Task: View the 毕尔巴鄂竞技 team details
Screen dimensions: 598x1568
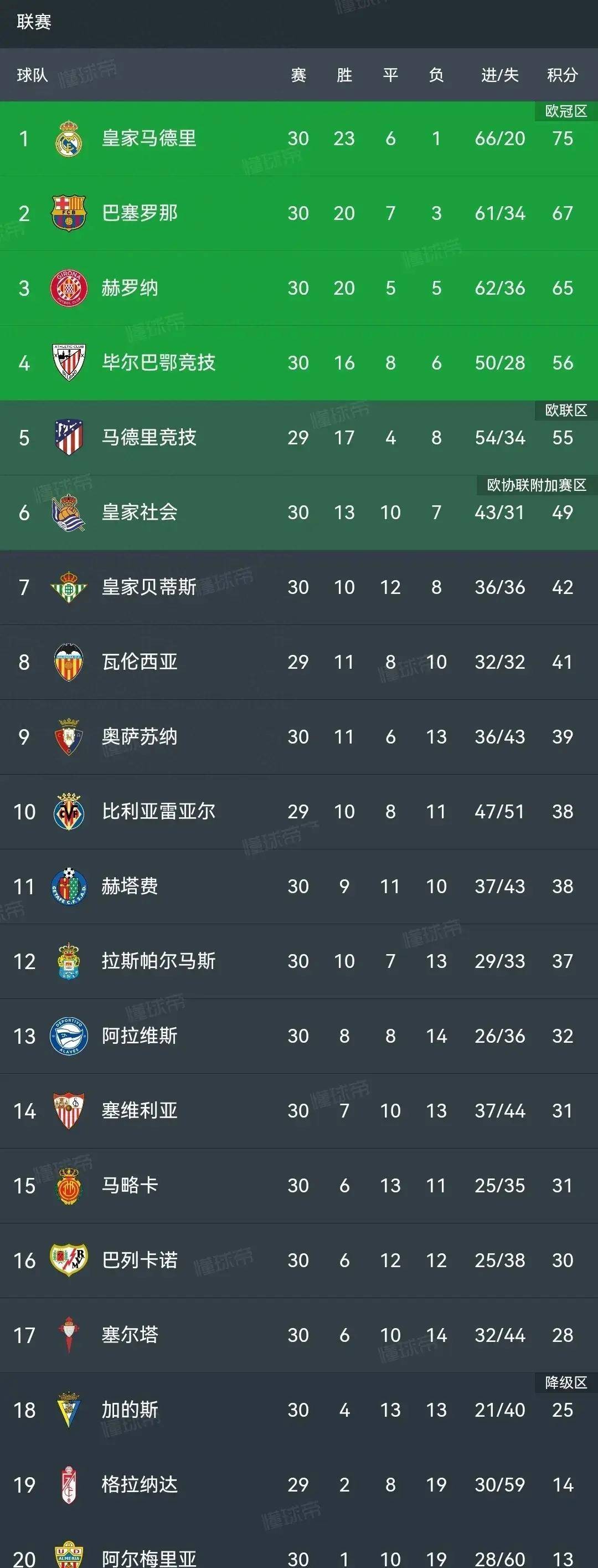Action: tap(158, 362)
